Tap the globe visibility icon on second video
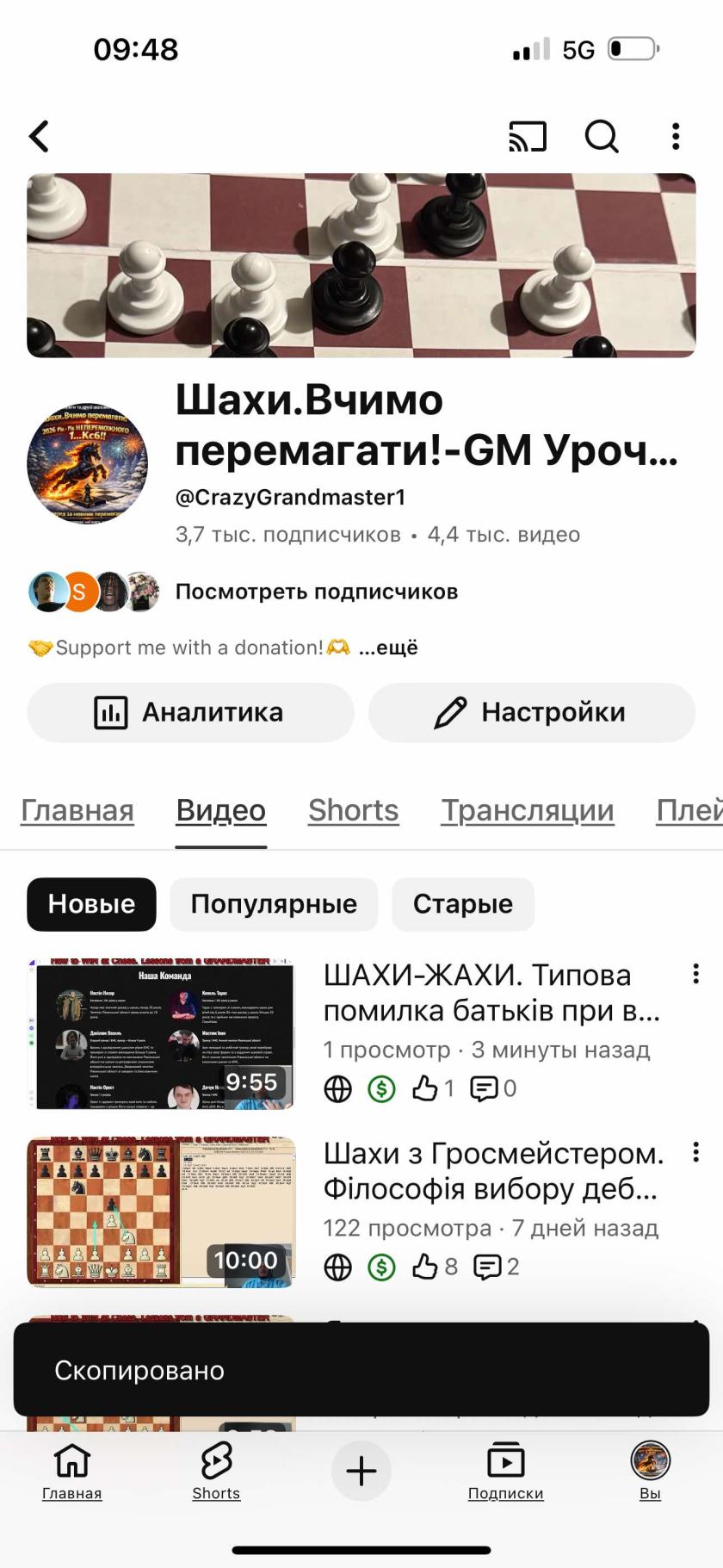This screenshot has height=1568, width=723. 337,1267
